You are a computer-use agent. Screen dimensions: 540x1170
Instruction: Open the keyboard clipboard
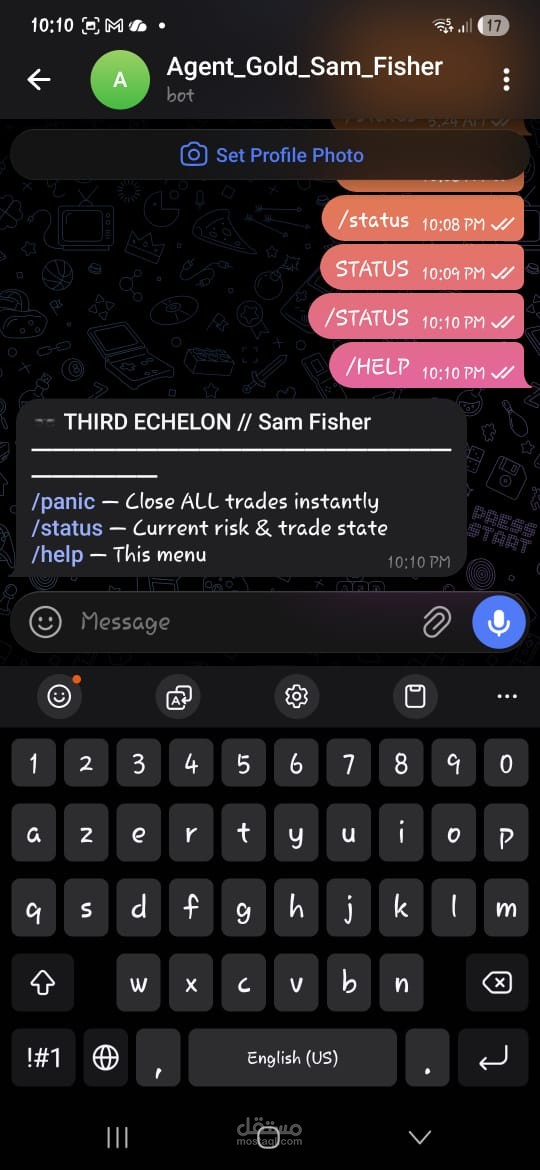[415, 697]
